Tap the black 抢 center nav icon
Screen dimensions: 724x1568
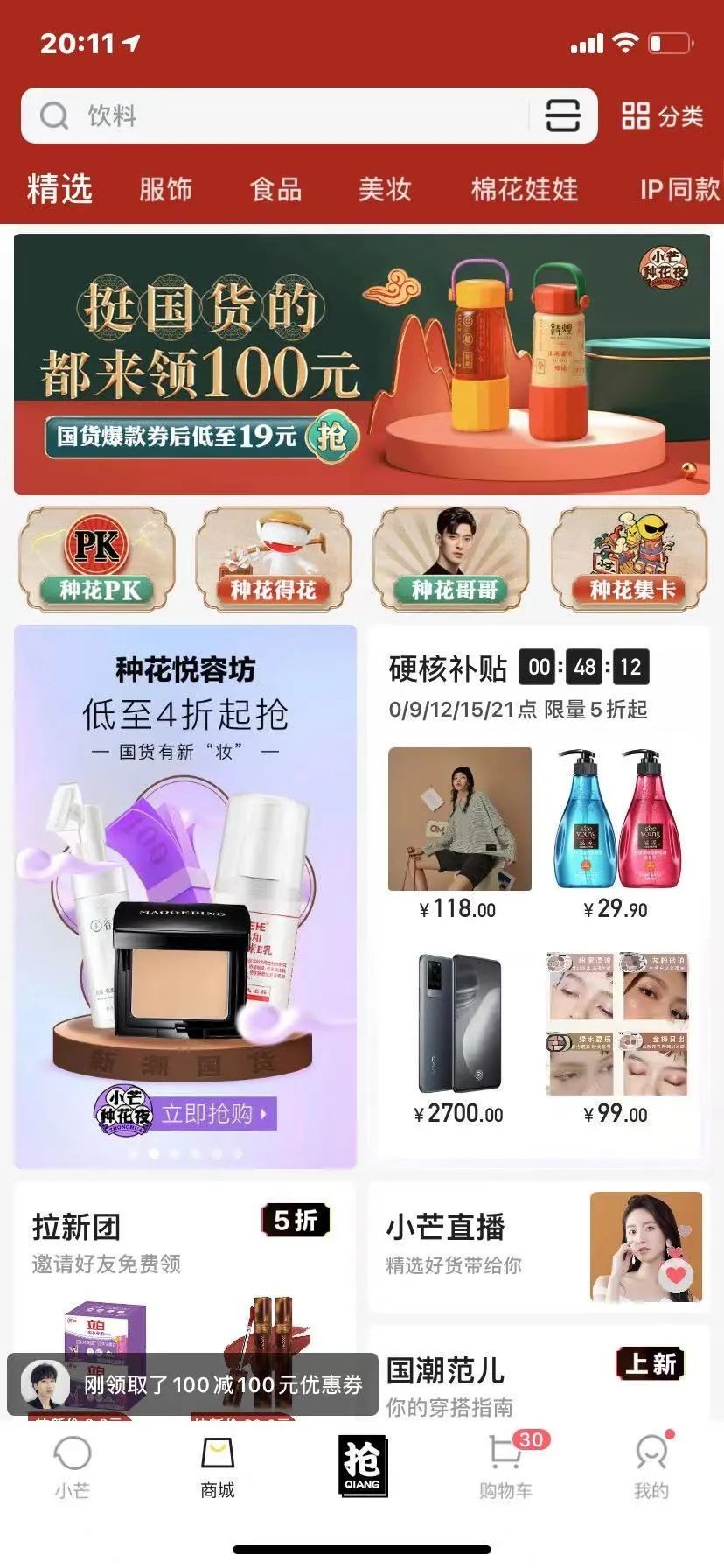click(x=362, y=1463)
